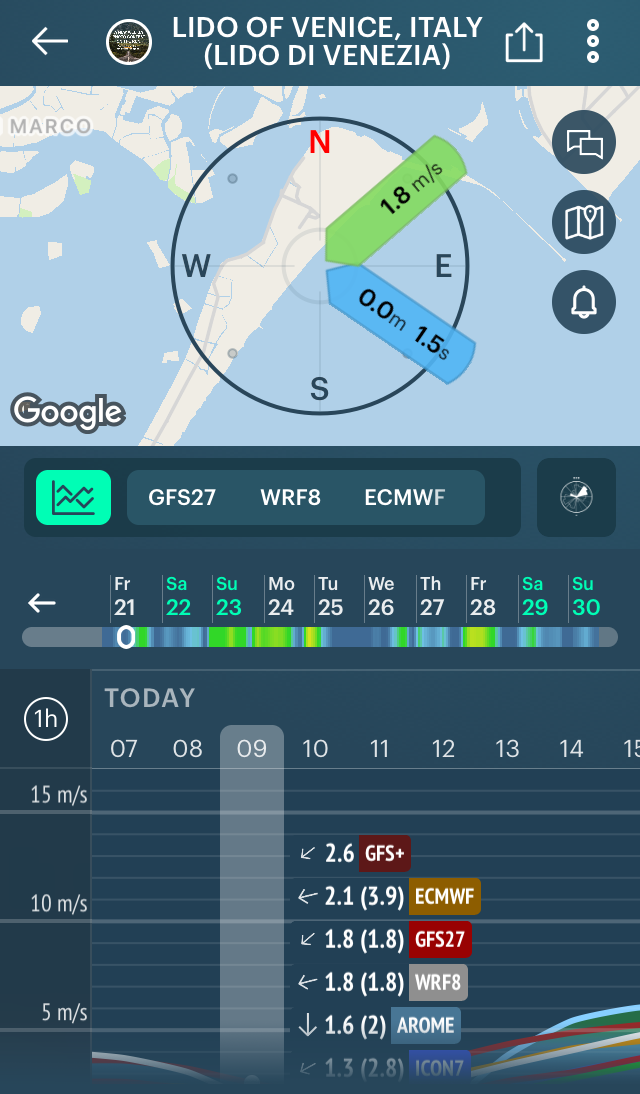Open the wind compass view
Viewport: 640px width, 1094px height.
(x=576, y=497)
